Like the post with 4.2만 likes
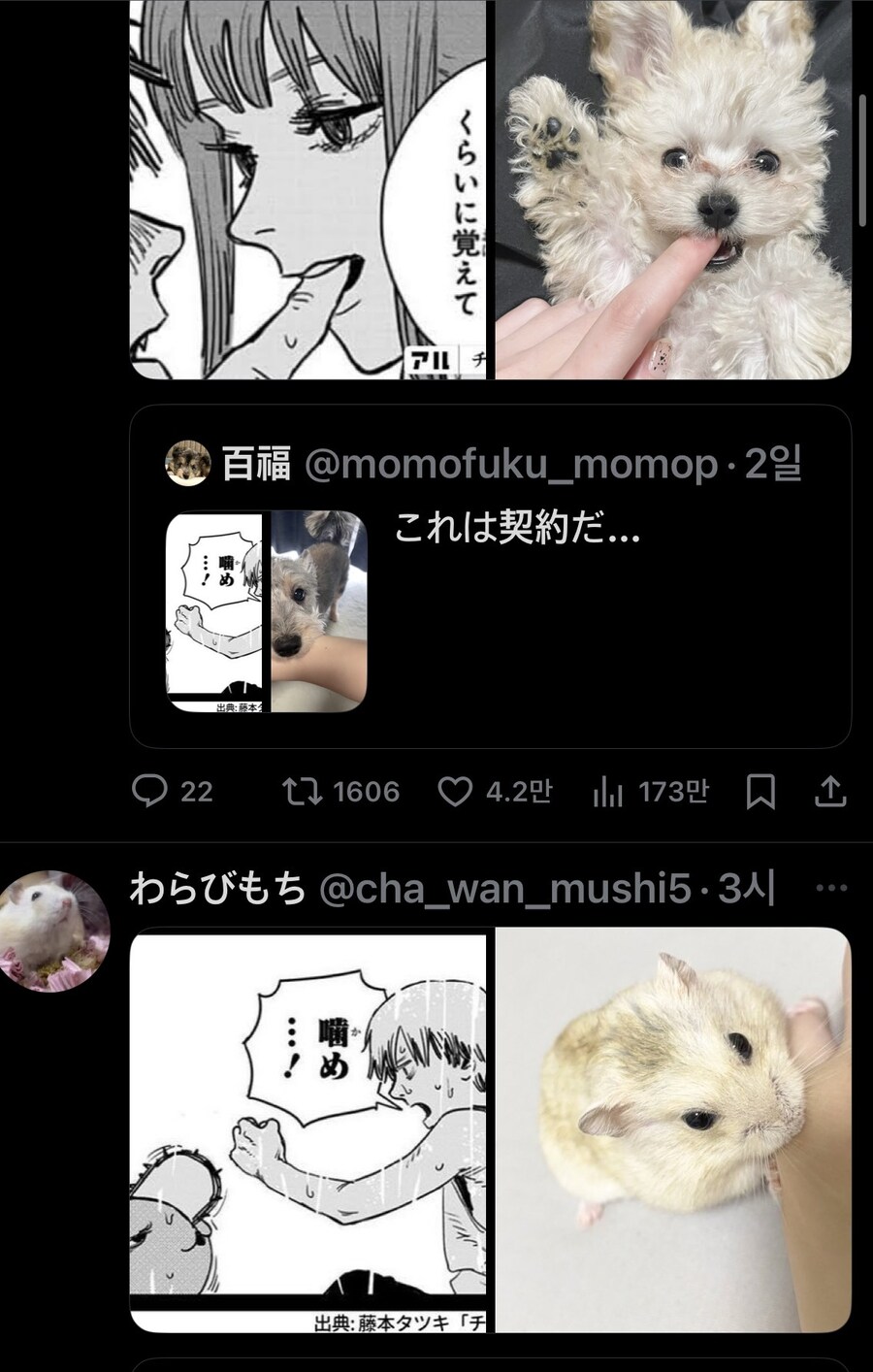Image resolution: width=873 pixels, height=1372 pixels. (x=454, y=792)
